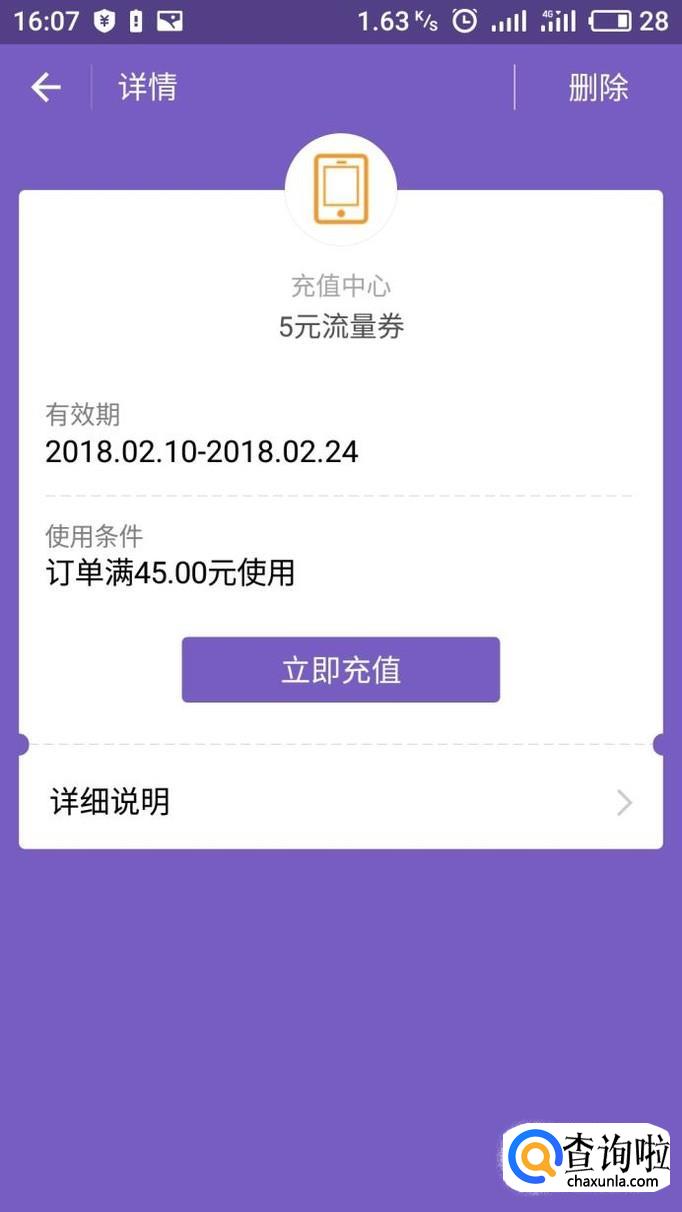Go back using the arrow icon
This screenshot has width=682, height=1212.
pos(46,88)
